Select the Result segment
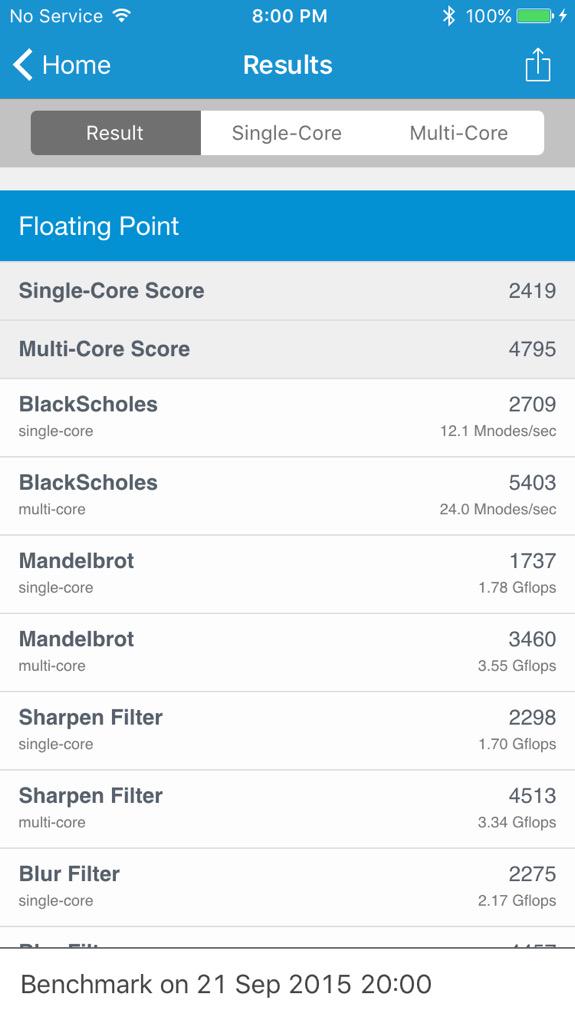575x1024 pixels. click(x=116, y=133)
